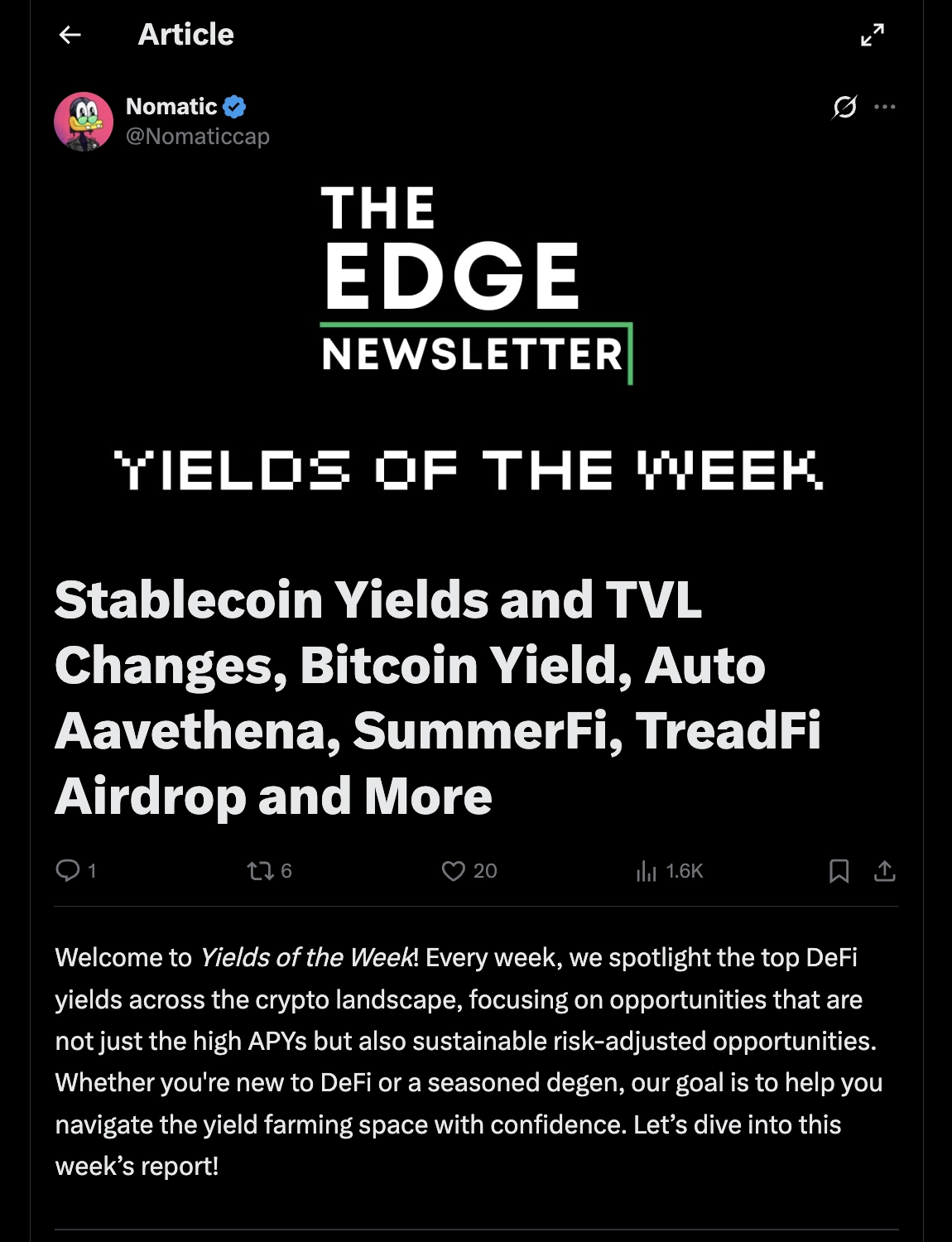Like the Yields of the Week article

pyautogui.click(x=454, y=870)
